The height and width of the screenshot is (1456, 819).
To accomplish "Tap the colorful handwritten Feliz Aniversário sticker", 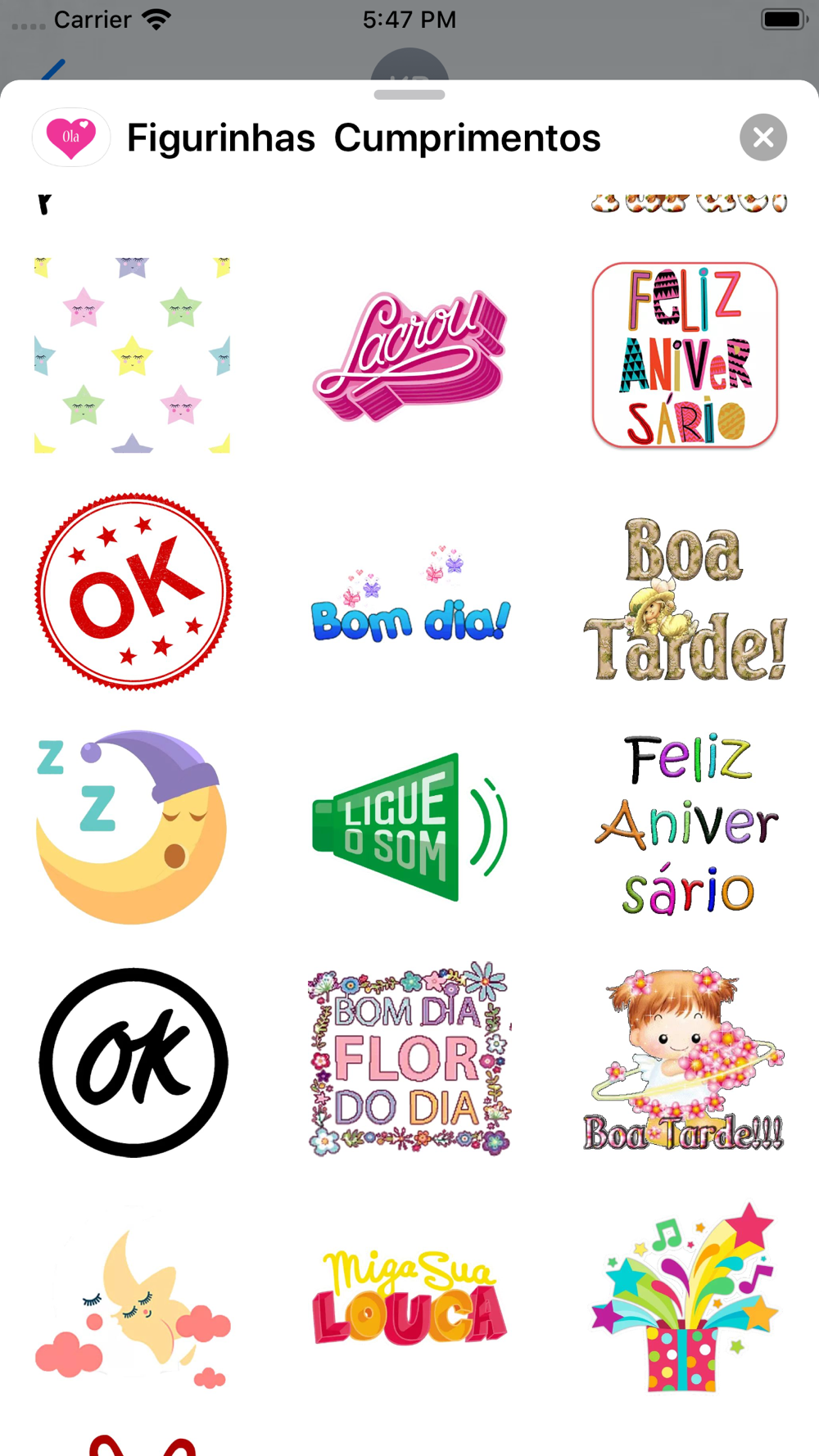I will point(686,825).
